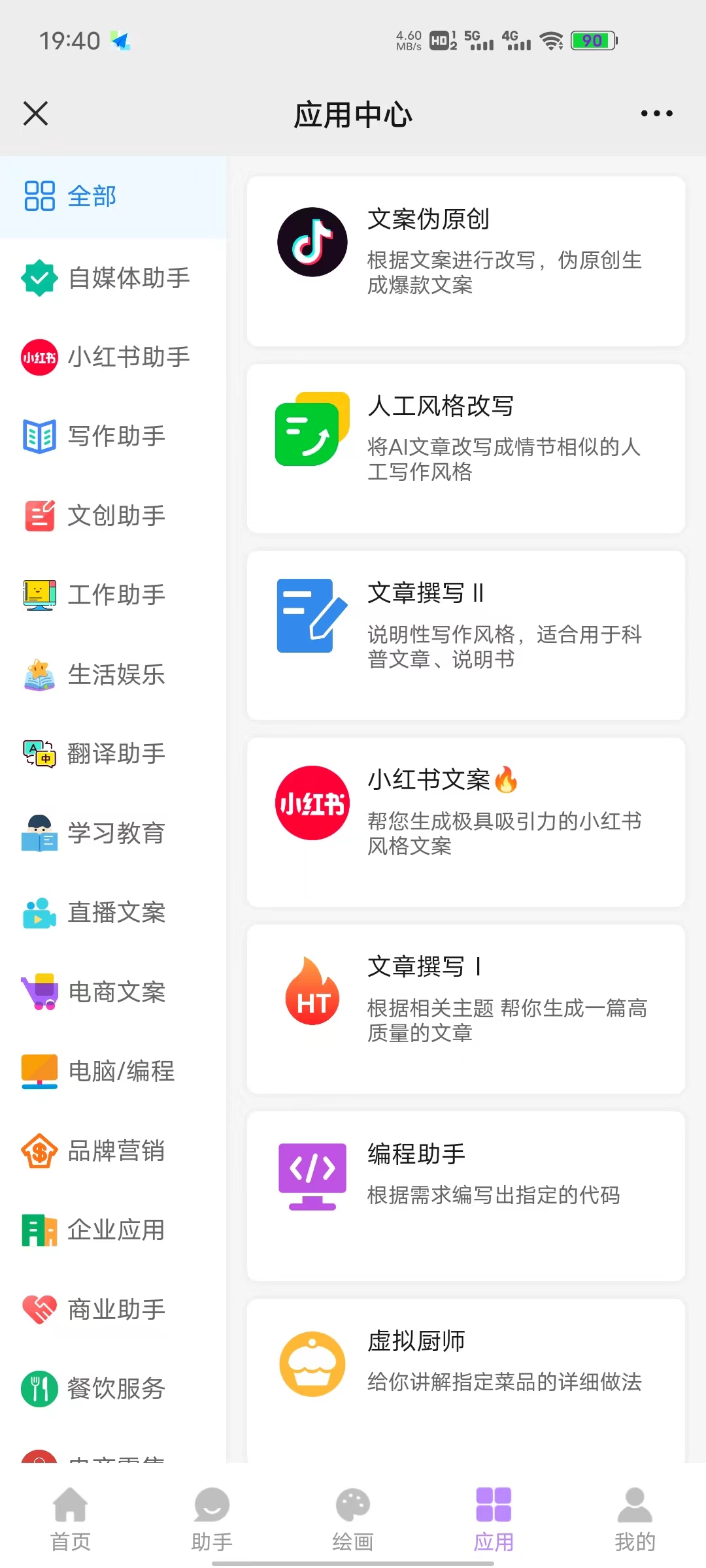
Task: Open the 人工风格改写 app card
Action: click(465, 448)
